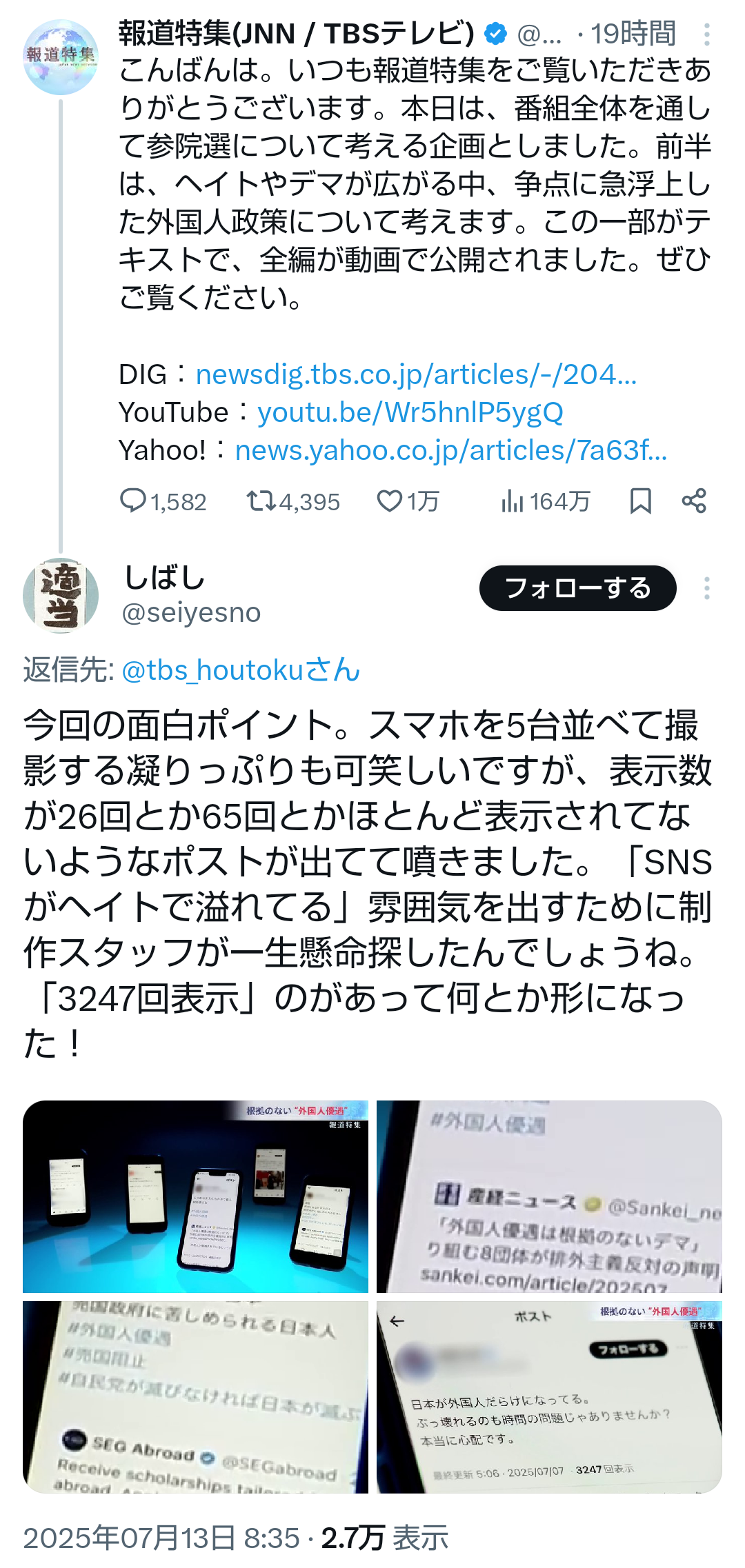This screenshot has width=745, height=1568.
Task: Open the newsdig.tbs.co.jp article link
Action: coord(416,374)
